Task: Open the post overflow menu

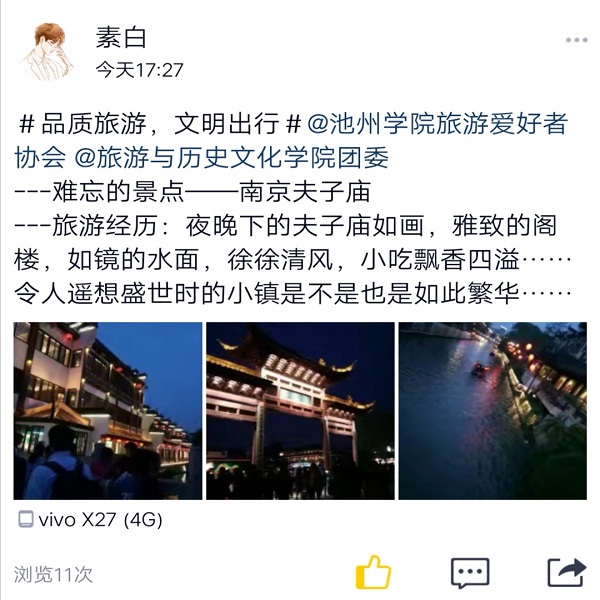Action: pyautogui.click(x=576, y=40)
